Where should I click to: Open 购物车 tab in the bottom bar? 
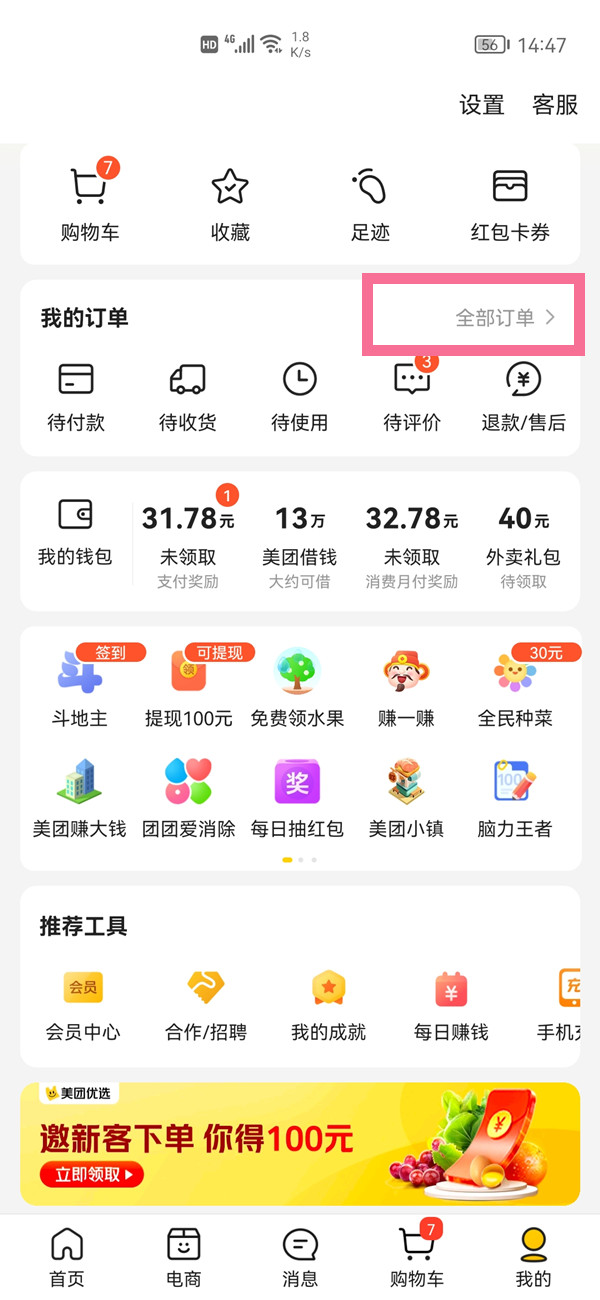(x=416, y=1257)
